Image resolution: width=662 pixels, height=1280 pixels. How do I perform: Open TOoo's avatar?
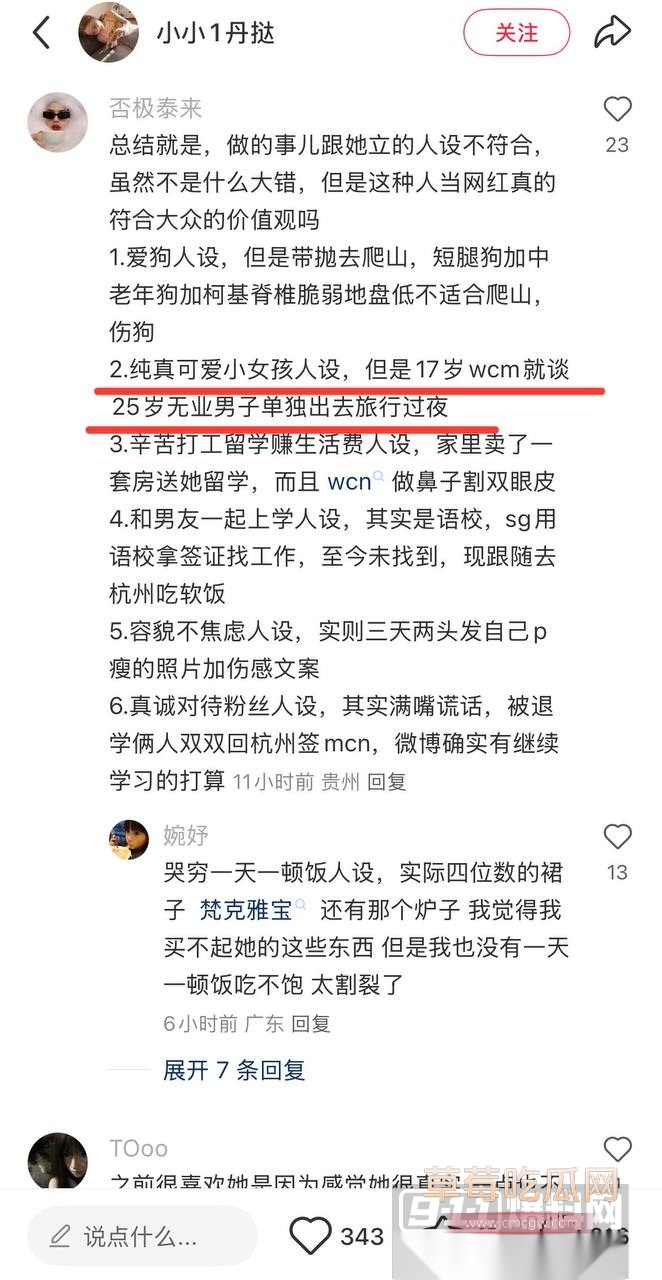click(57, 1162)
